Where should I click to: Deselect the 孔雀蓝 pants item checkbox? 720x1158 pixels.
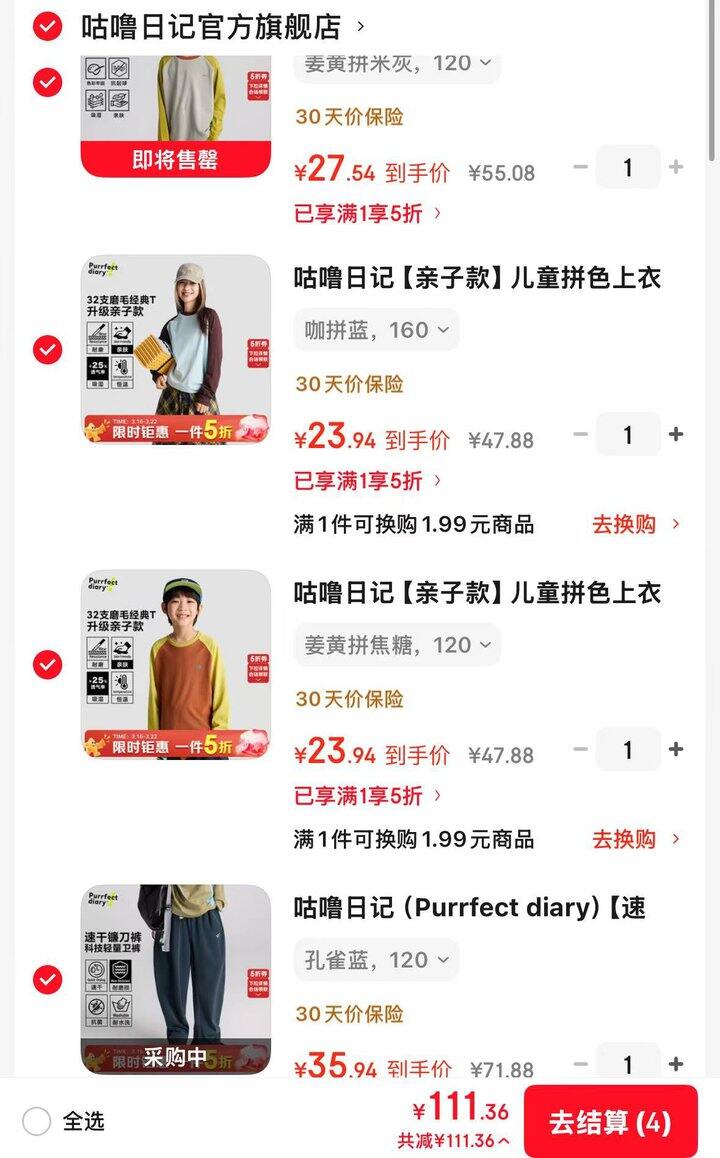pyautogui.click(x=47, y=980)
